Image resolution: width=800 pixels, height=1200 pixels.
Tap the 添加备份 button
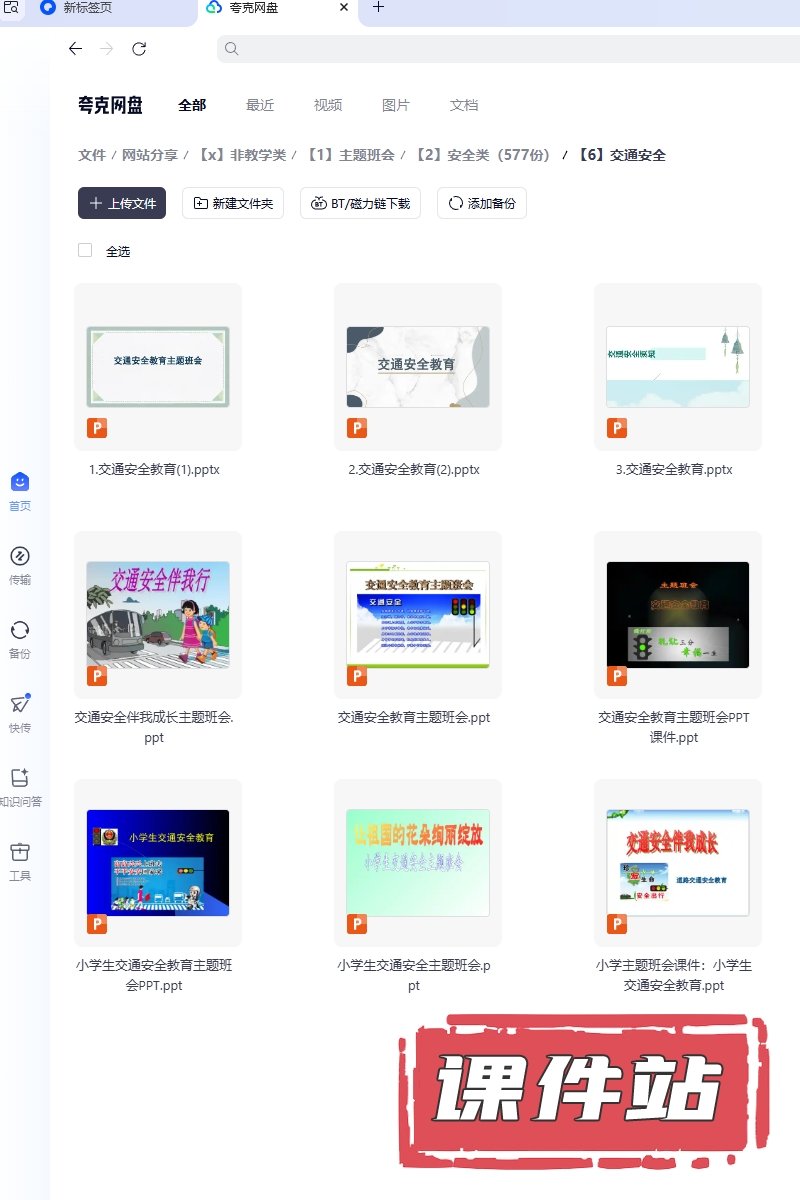coord(482,203)
